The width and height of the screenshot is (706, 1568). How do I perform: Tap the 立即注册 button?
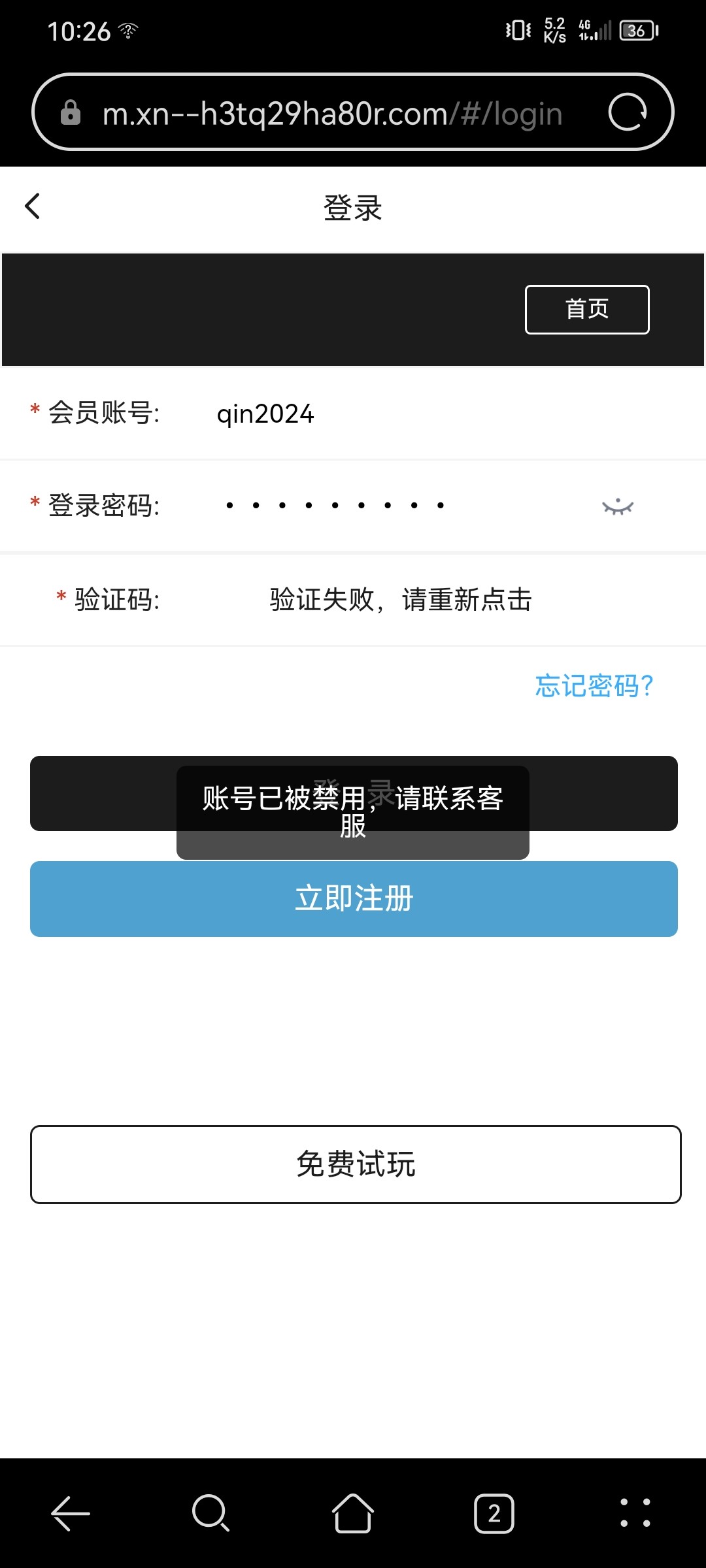[x=354, y=899]
